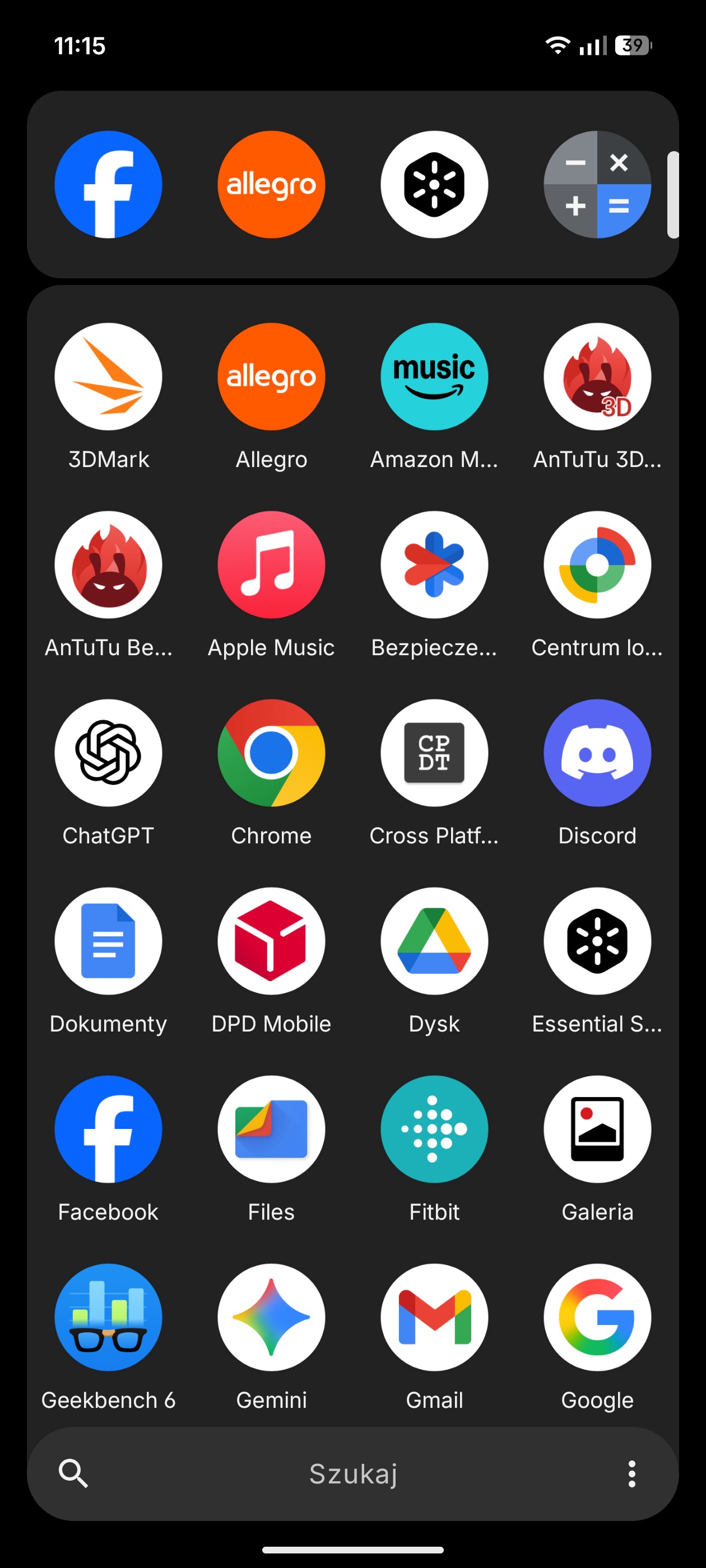Open the Cross Platform app
This screenshot has width=706, height=1568.
tap(434, 753)
